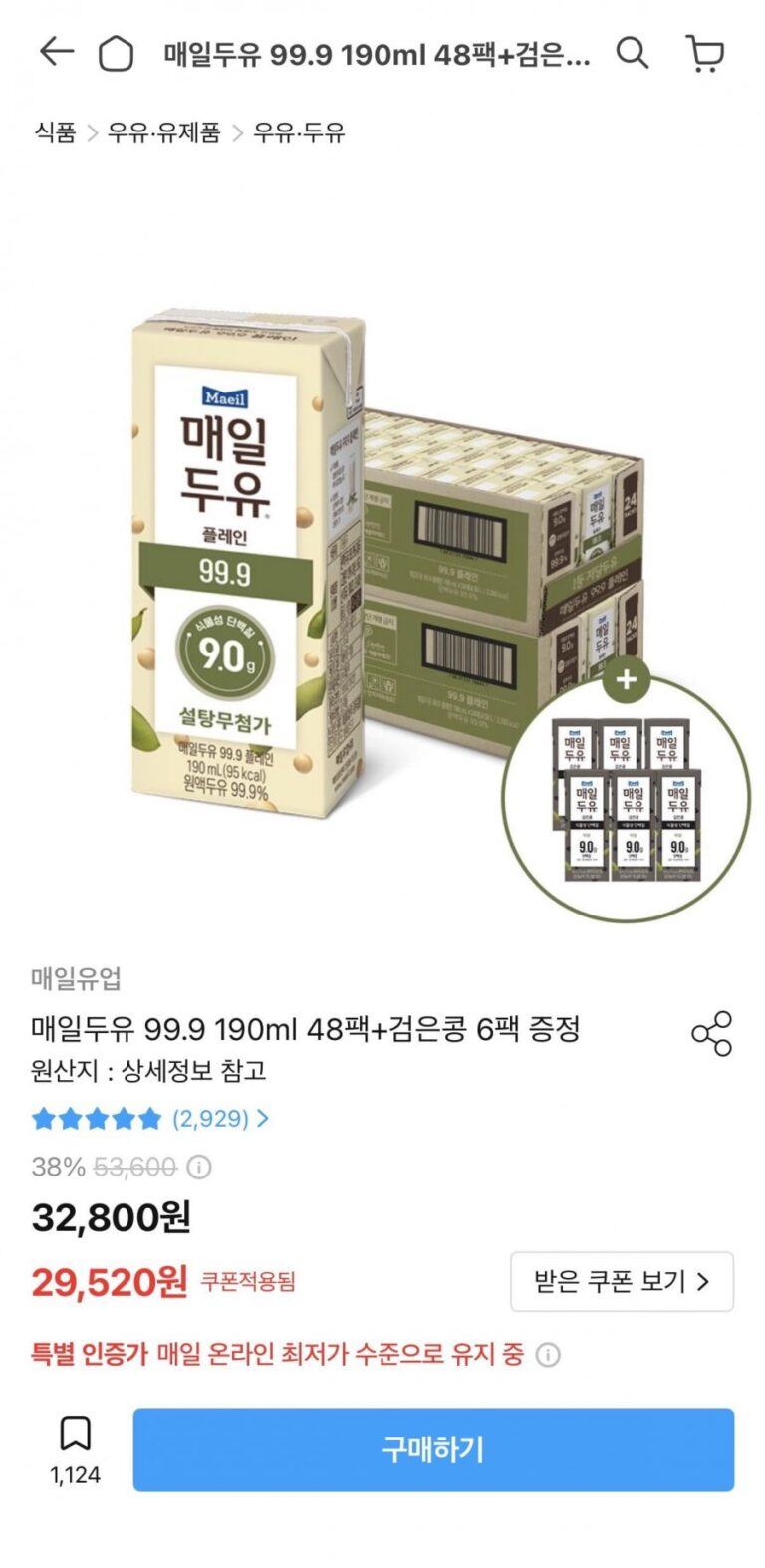Open the shopping cart
The image size is (765, 1568).
[705, 53]
